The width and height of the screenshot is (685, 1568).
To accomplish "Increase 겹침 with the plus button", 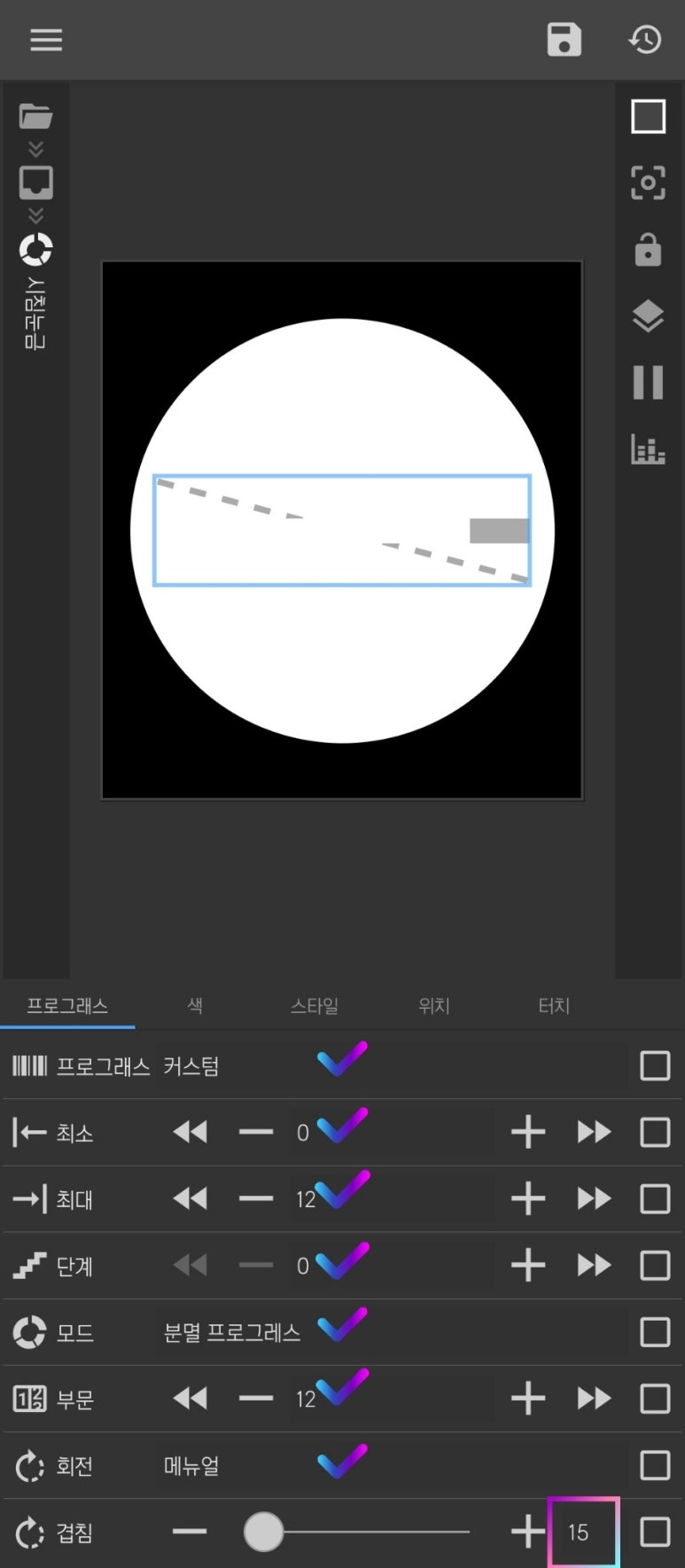I will [x=528, y=1532].
